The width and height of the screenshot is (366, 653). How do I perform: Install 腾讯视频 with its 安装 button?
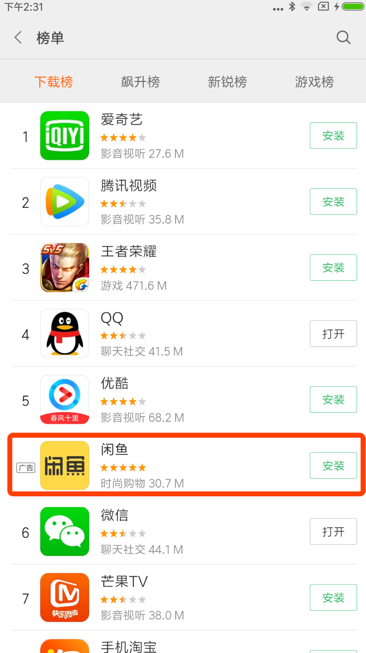point(333,202)
